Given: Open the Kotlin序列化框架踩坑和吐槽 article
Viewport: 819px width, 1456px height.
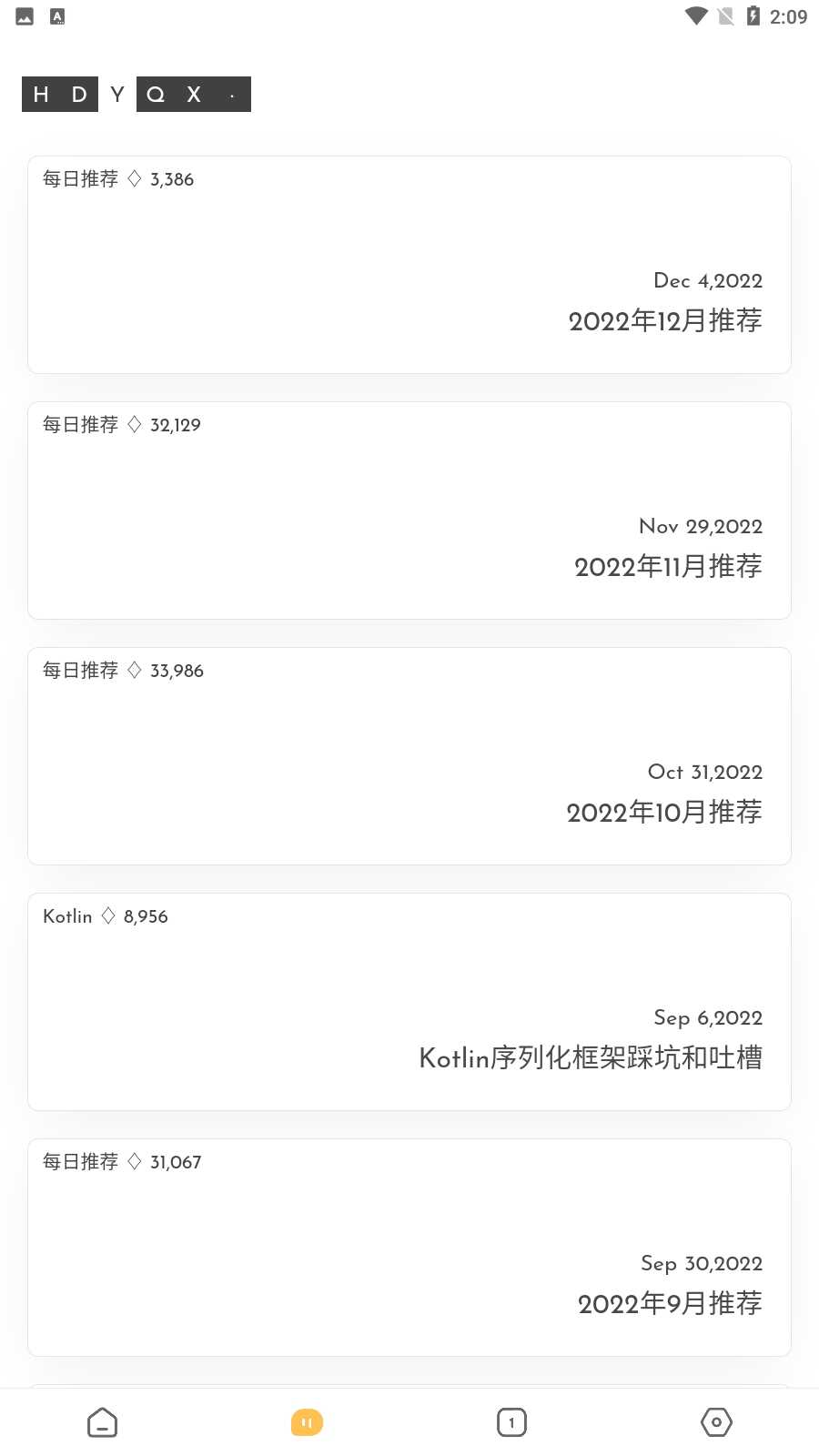Looking at the screenshot, I should point(409,1002).
